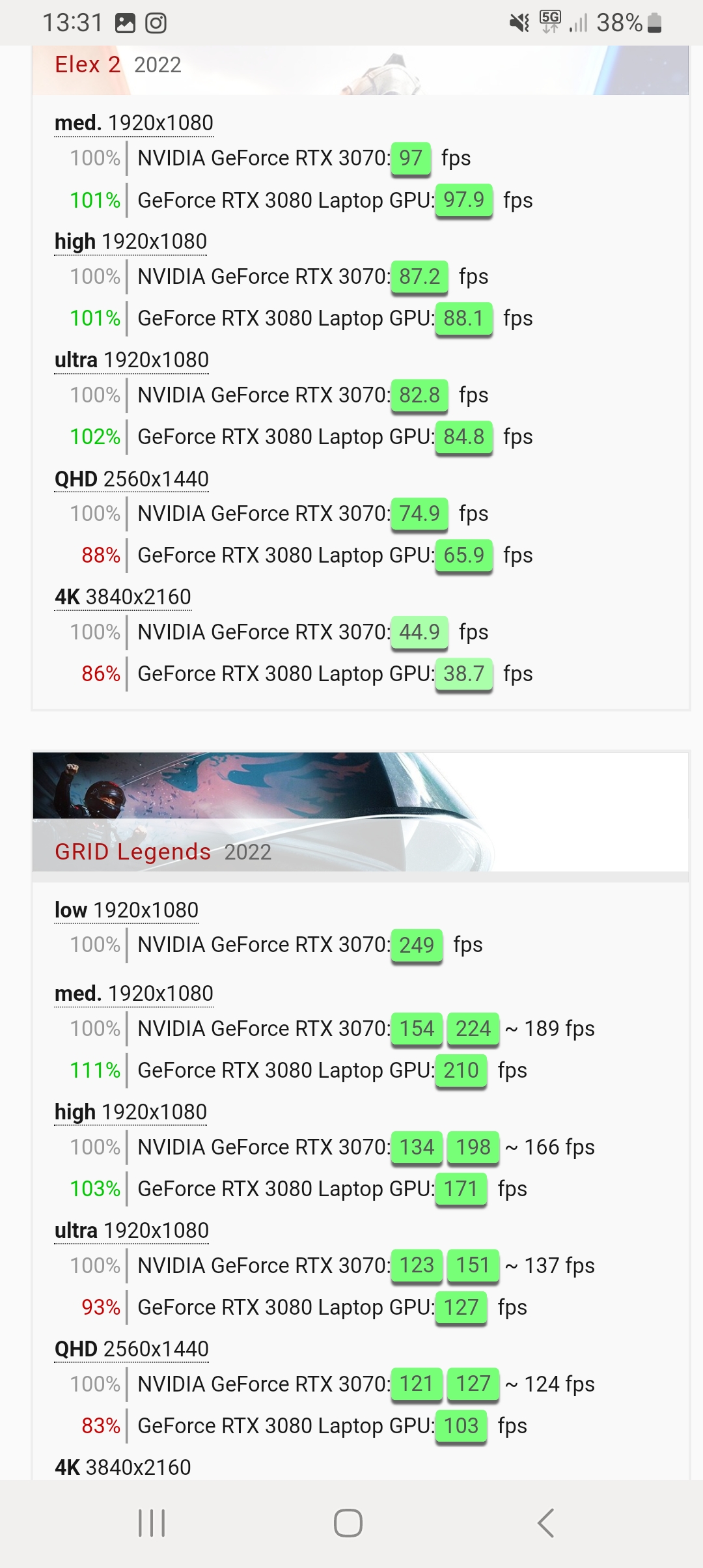Tap the 97.9 fps value box

click(x=463, y=200)
